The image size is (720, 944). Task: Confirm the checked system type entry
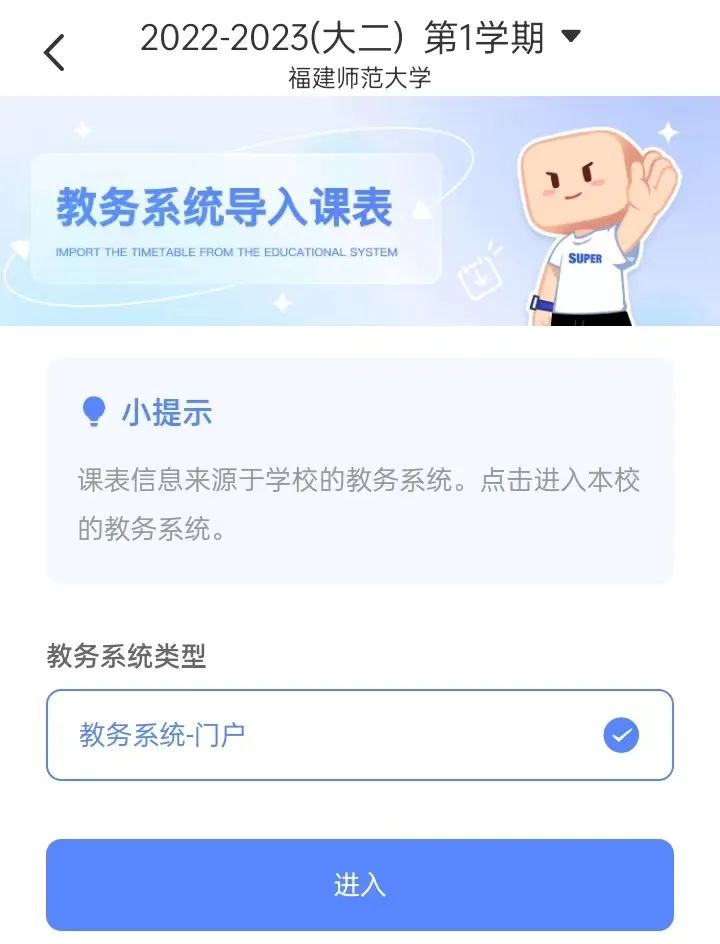[x=360, y=735]
